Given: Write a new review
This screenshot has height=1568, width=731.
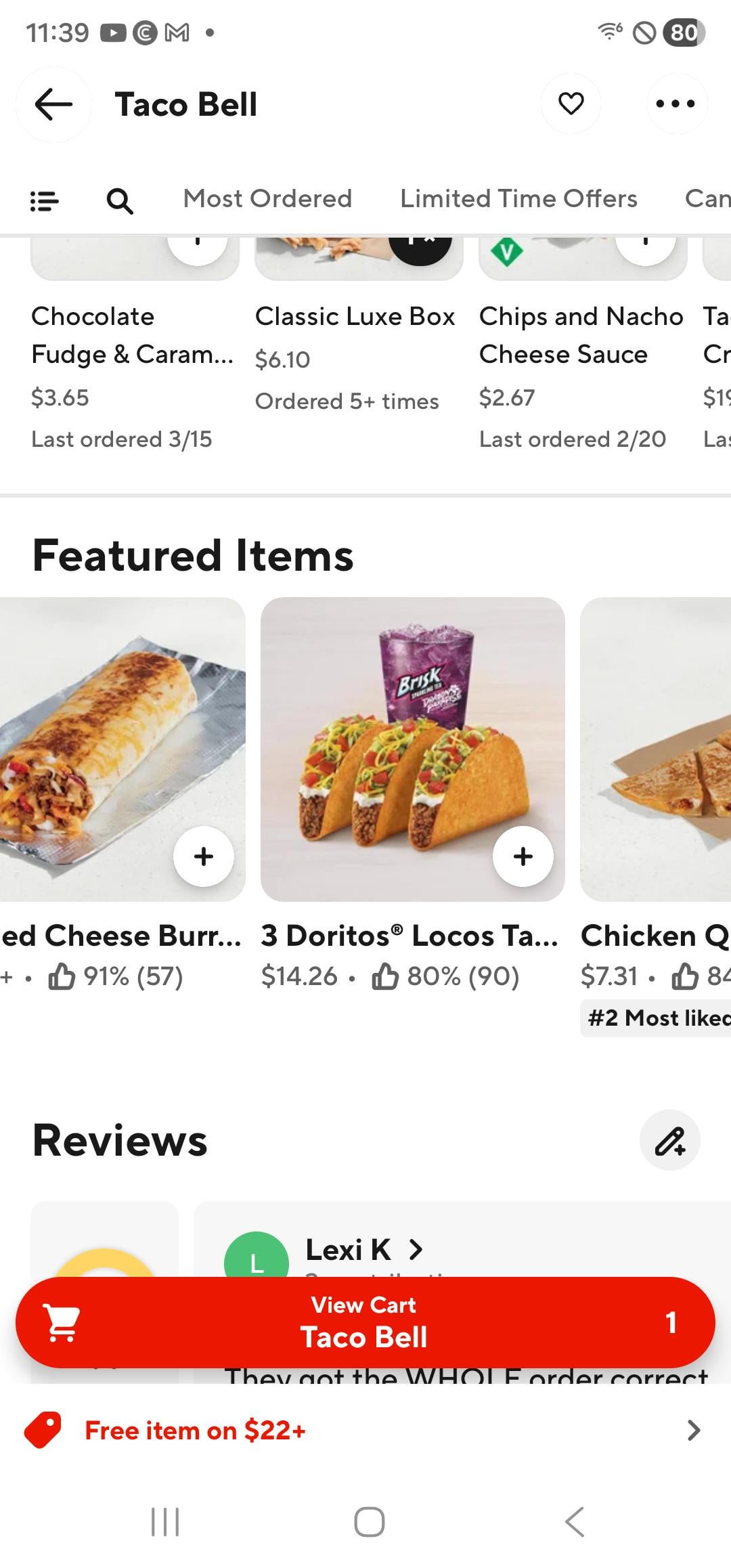Looking at the screenshot, I should click(669, 1141).
